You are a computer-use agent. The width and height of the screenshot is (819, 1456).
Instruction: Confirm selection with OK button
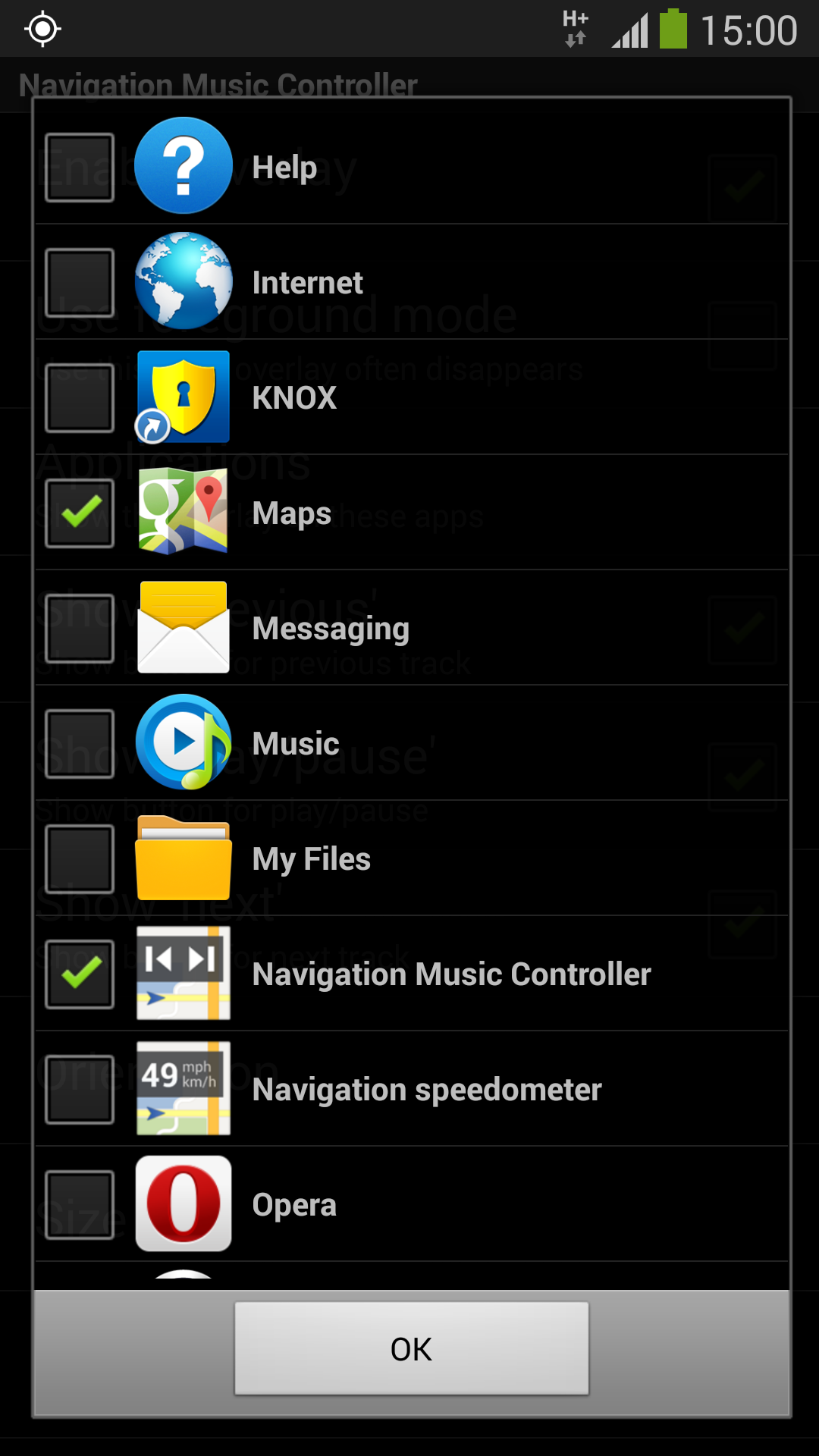point(412,1348)
